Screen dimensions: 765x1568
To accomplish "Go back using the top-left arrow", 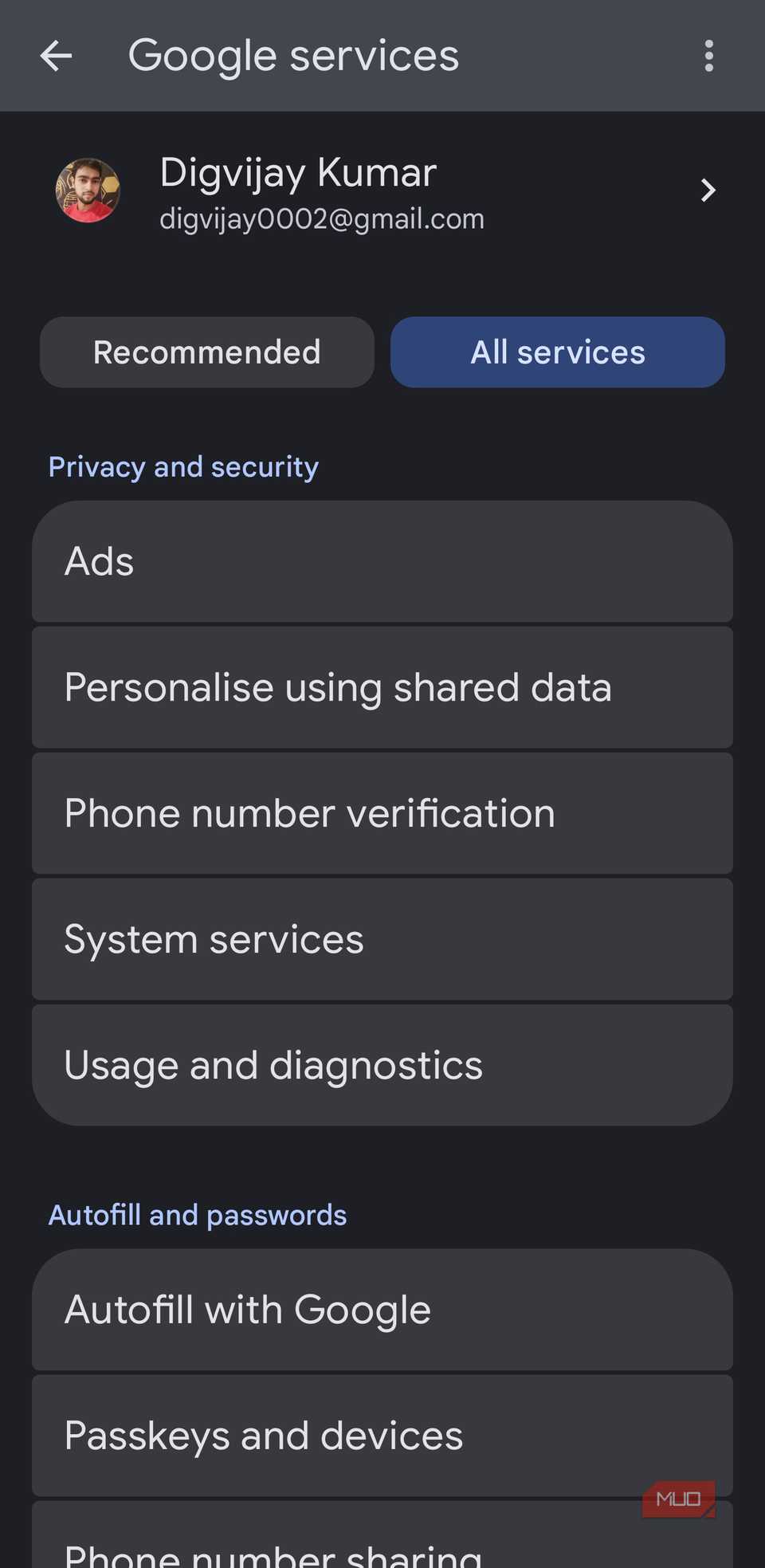I will pyautogui.click(x=56, y=56).
